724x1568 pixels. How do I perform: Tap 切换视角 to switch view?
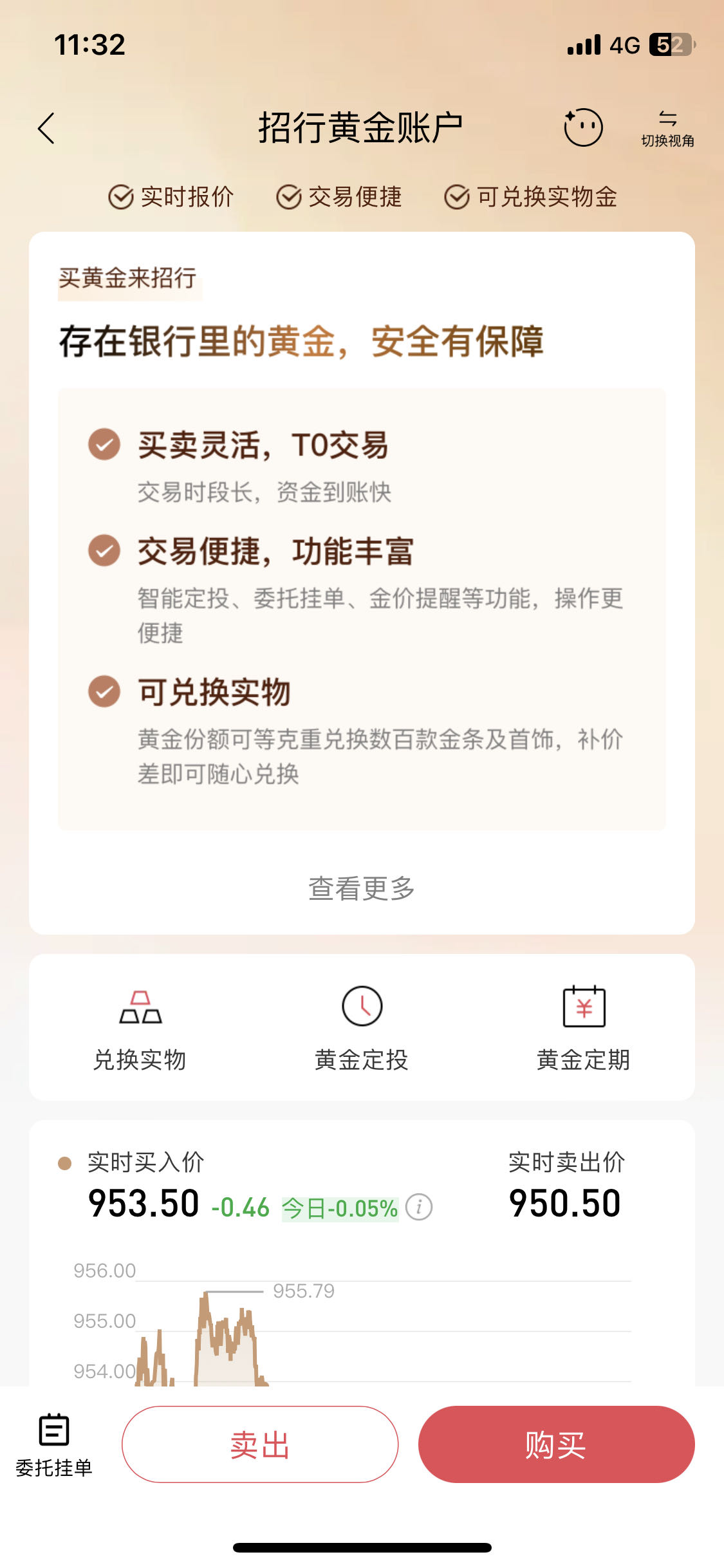coord(667,129)
